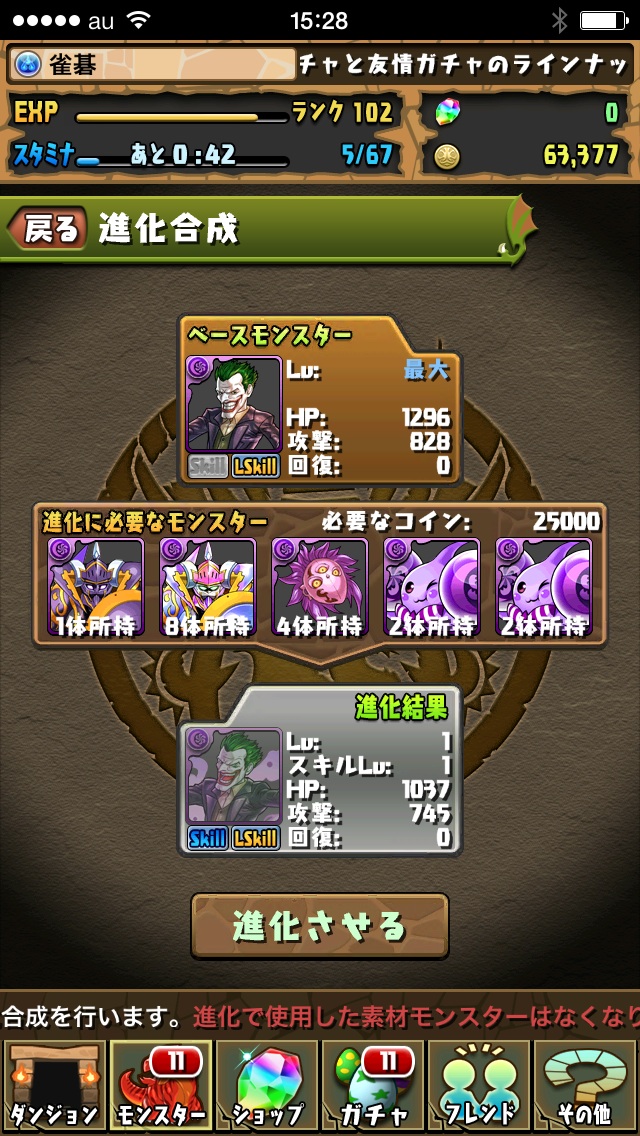This screenshot has width=640, height=1136.
Task: Go to the ガチャ tab
Action: (x=373, y=1084)
